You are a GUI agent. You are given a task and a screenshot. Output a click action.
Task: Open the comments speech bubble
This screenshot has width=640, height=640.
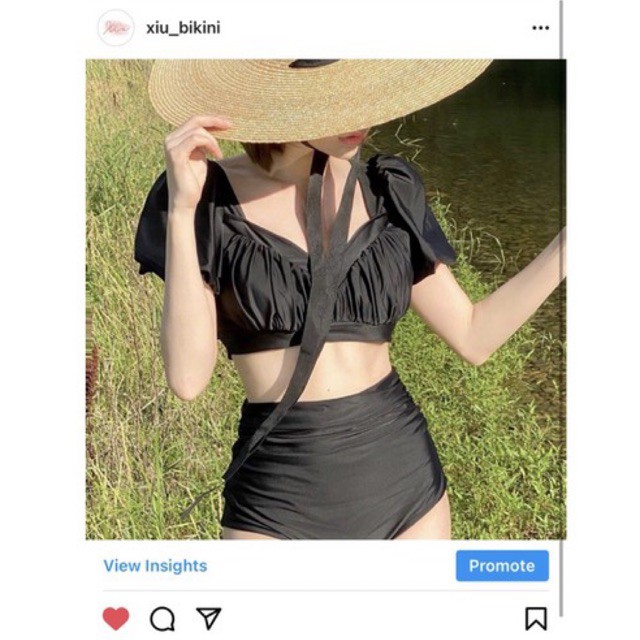(162, 618)
